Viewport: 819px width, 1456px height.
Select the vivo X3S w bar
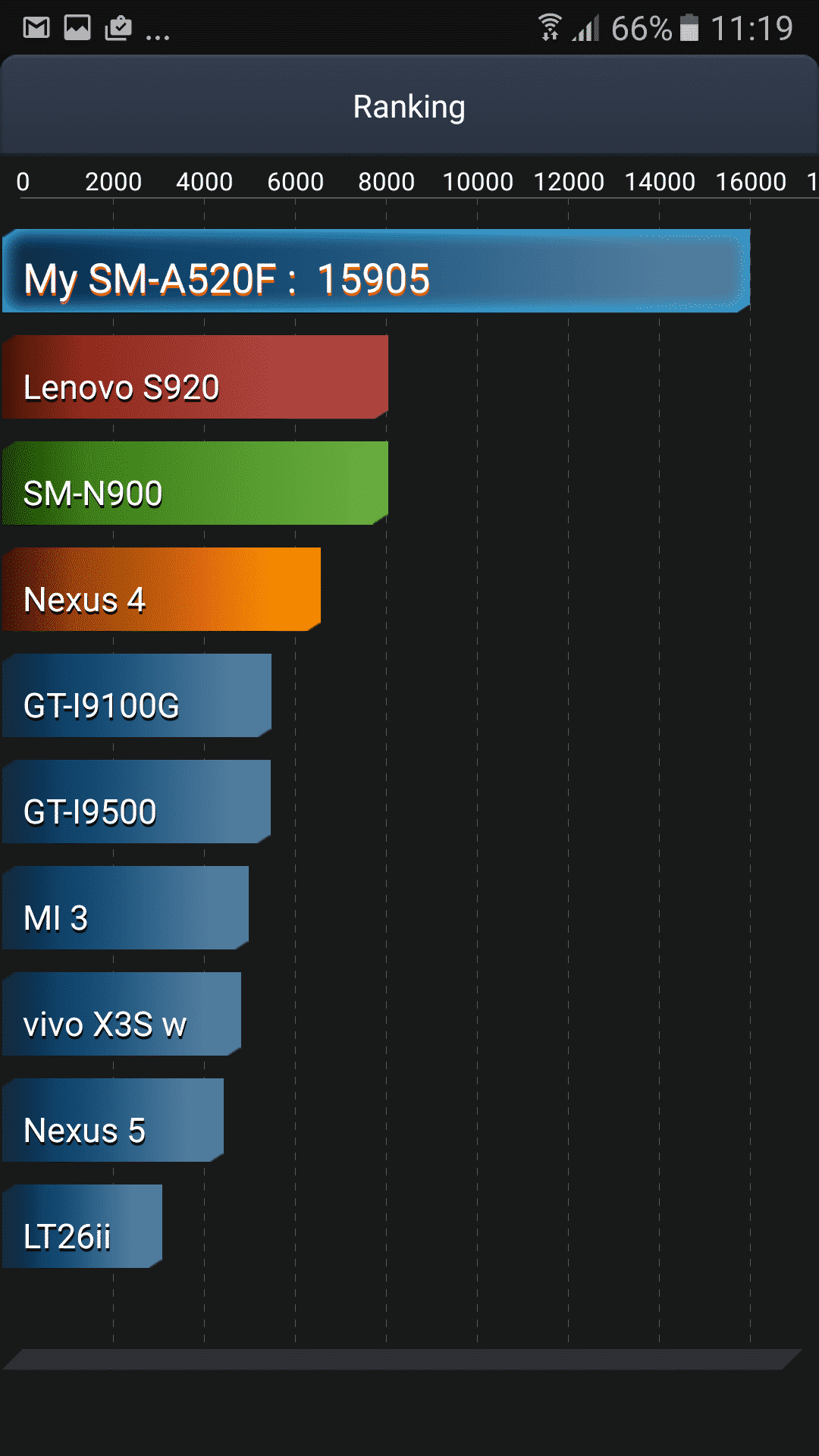point(121,1014)
